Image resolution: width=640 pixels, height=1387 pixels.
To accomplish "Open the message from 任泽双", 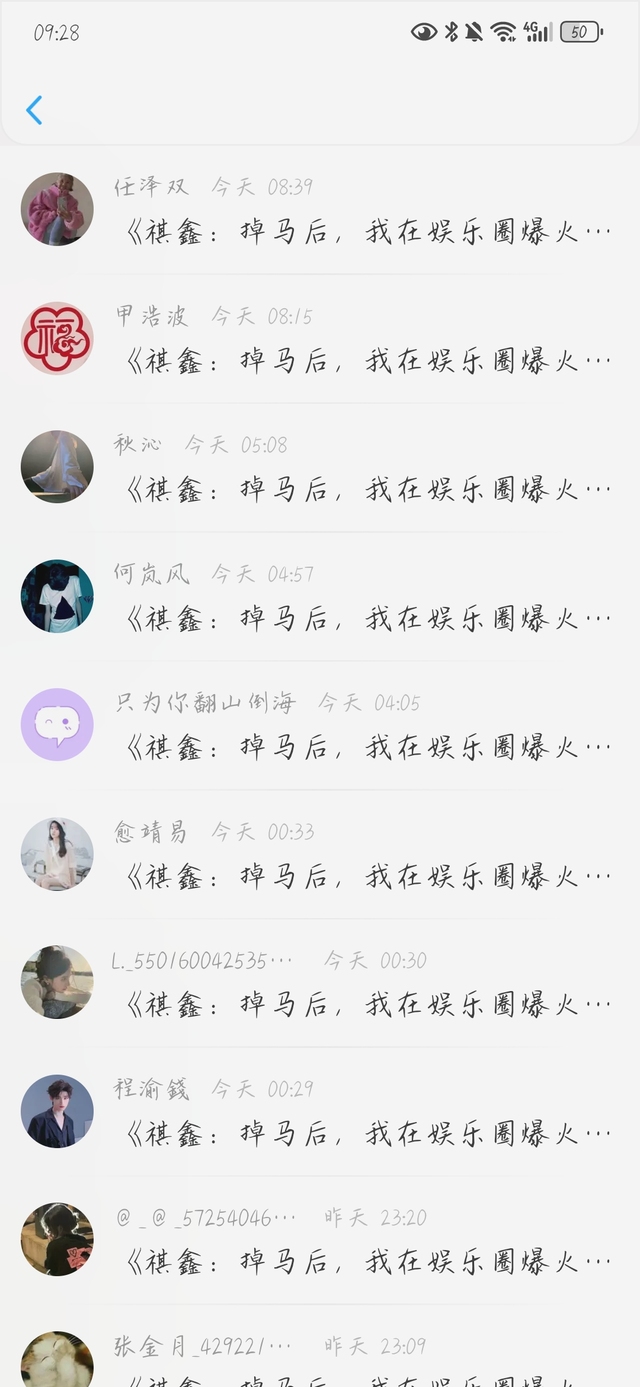I will pos(320,210).
